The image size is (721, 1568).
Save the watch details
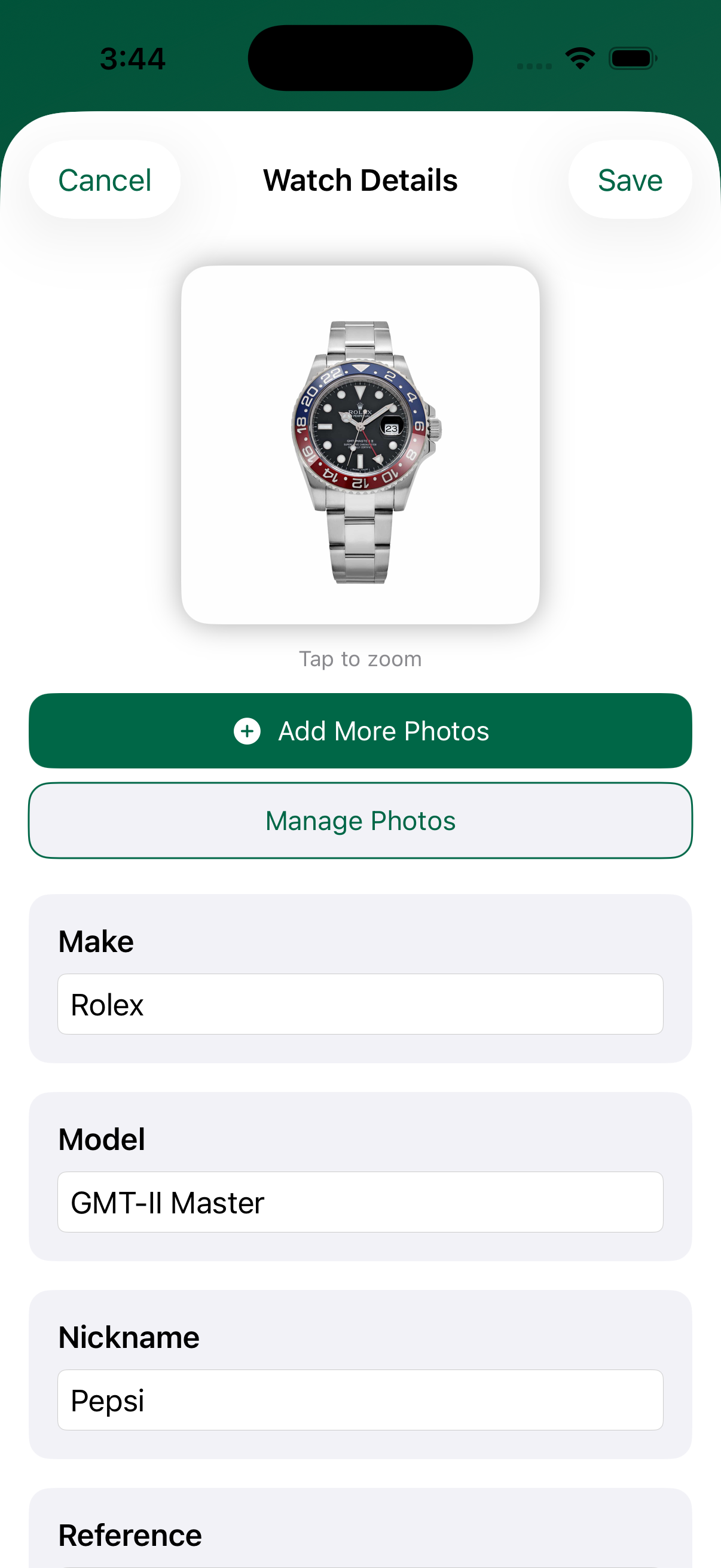pos(630,179)
